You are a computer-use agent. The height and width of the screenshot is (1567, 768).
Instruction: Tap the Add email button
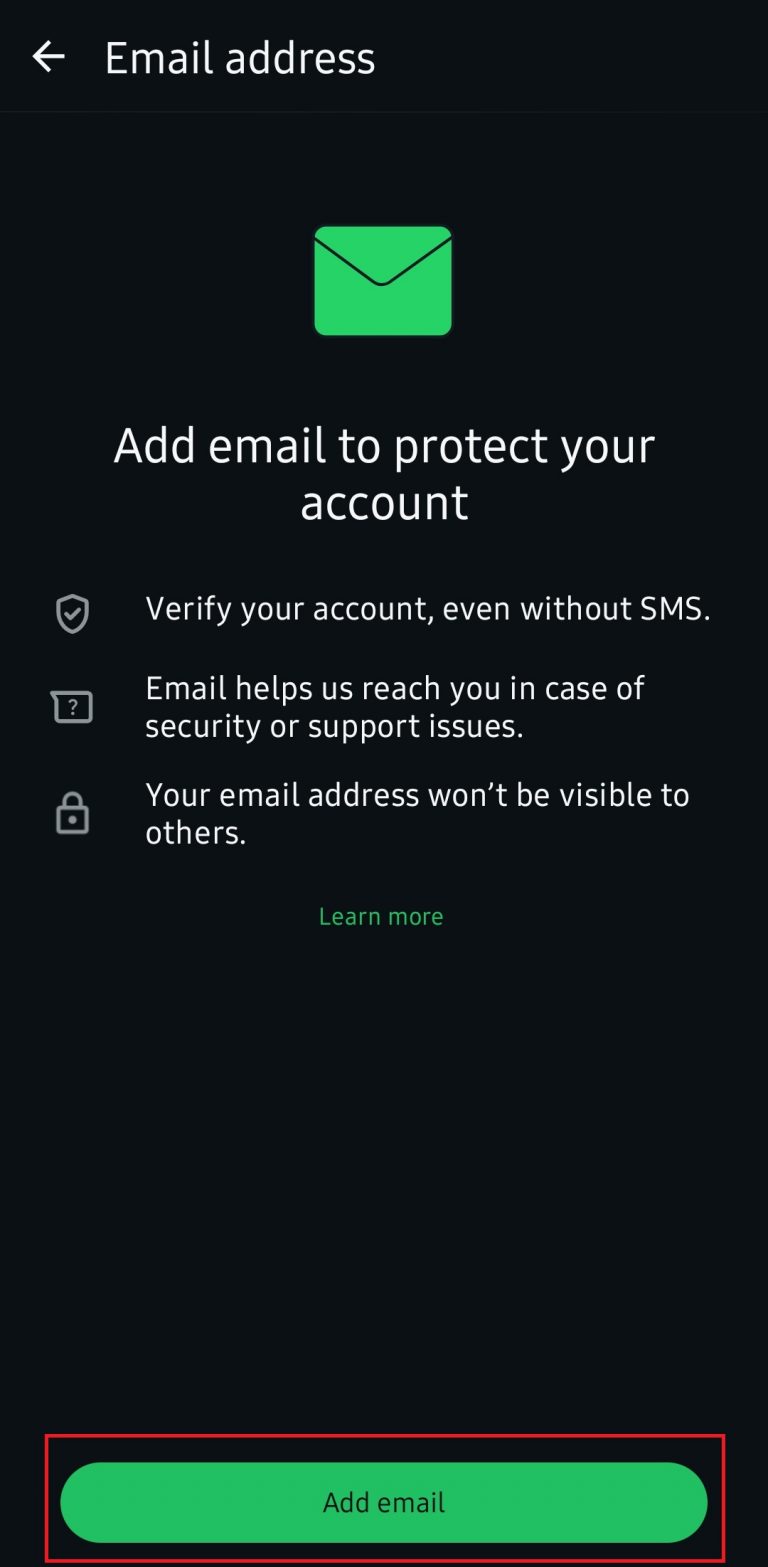tap(384, 1502)
